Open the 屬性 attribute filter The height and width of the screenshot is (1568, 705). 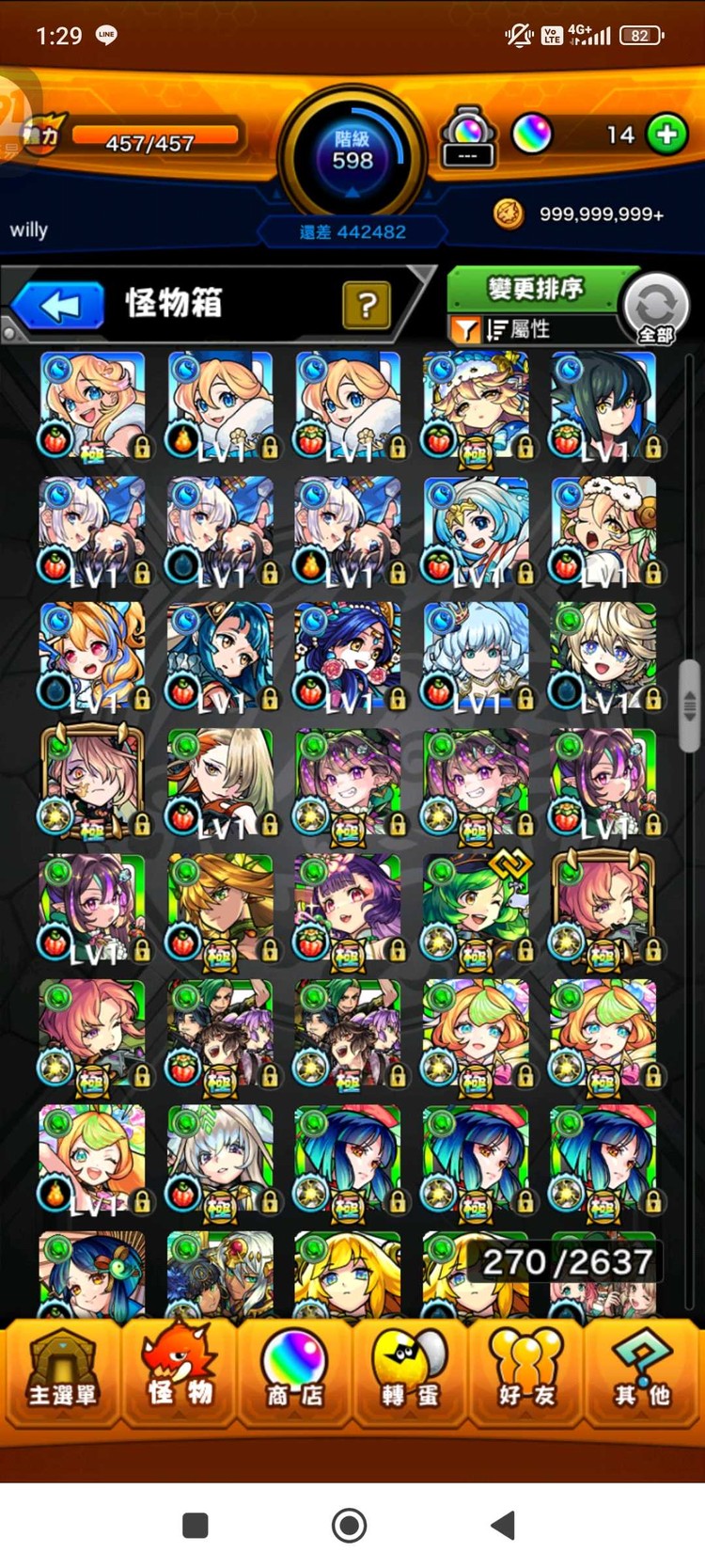pos(515,329)
